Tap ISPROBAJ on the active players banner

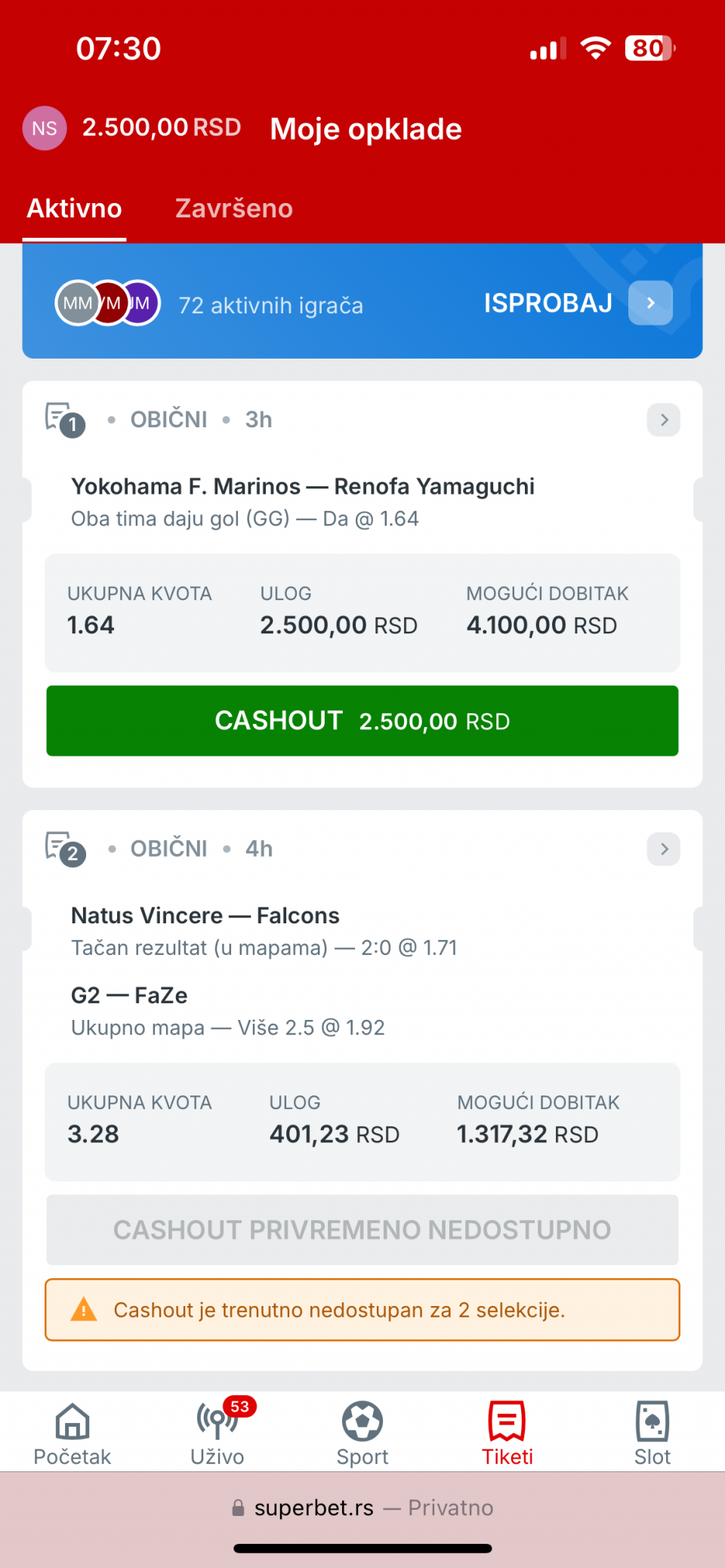click(578, 303)
